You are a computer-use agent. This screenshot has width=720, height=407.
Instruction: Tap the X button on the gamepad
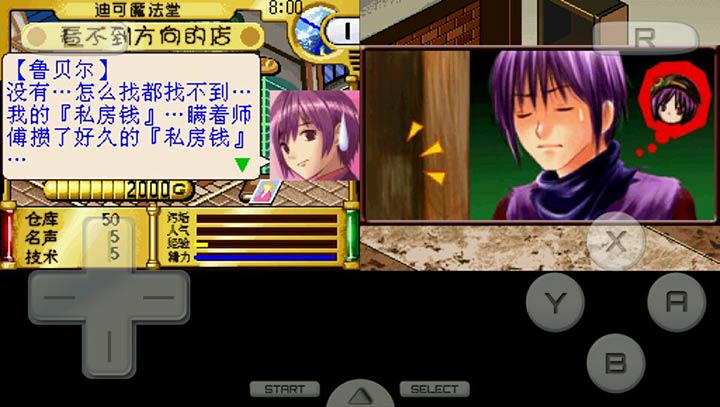(615, 241)
